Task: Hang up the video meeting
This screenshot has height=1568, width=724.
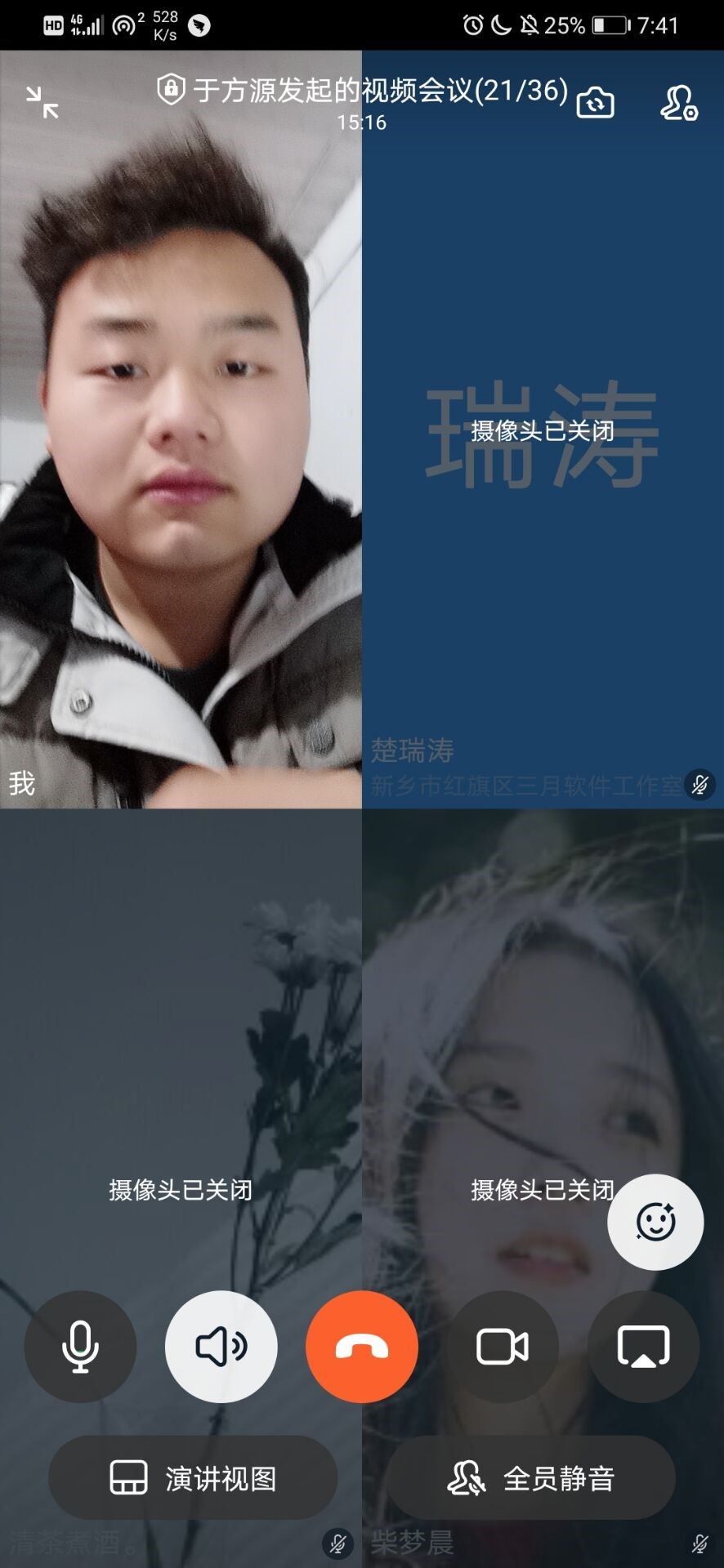Action: coord(362,1347)
